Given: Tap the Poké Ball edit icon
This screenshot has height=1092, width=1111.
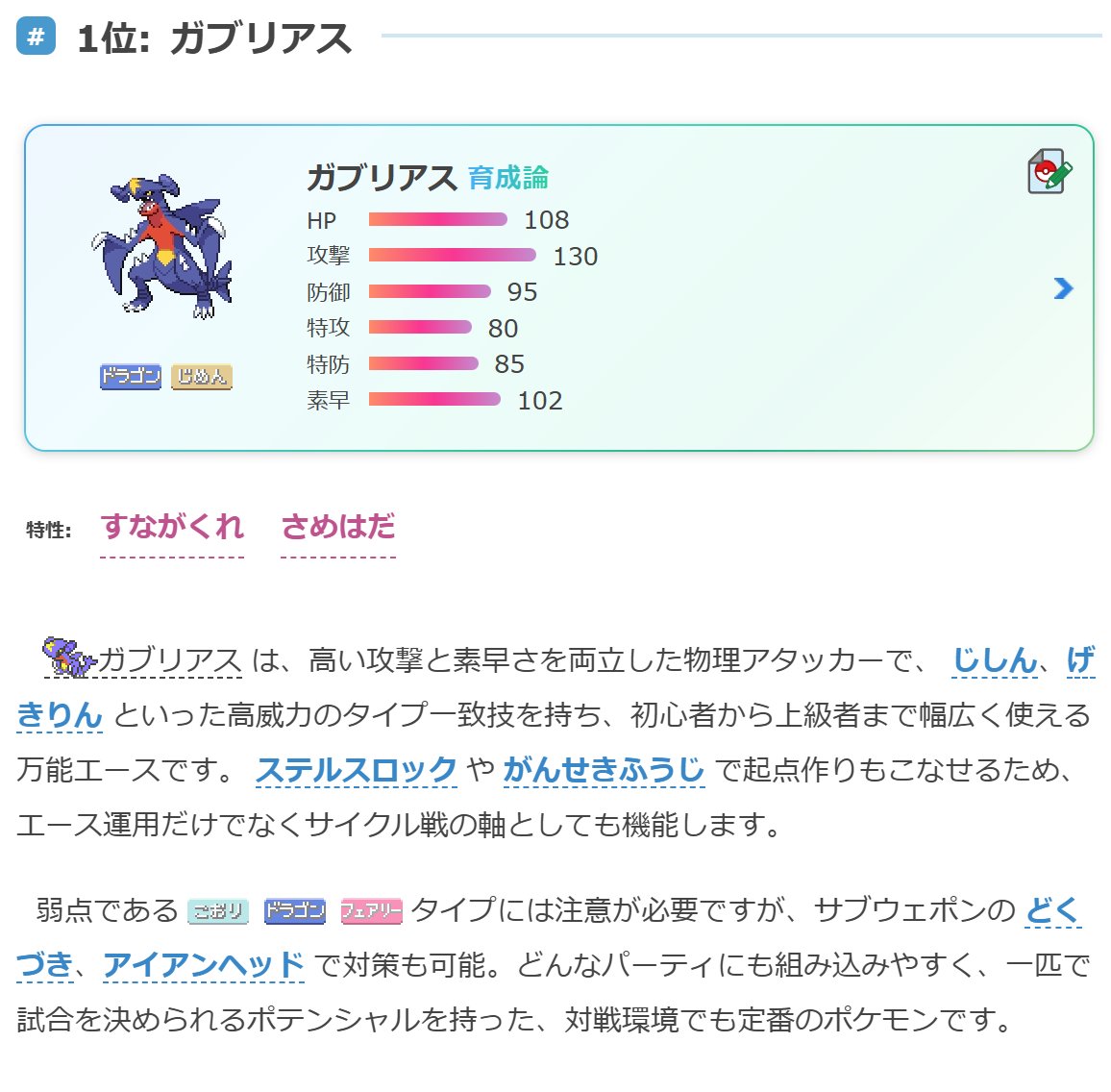Looking at the screenshot, I should (x=1049, y=172).
